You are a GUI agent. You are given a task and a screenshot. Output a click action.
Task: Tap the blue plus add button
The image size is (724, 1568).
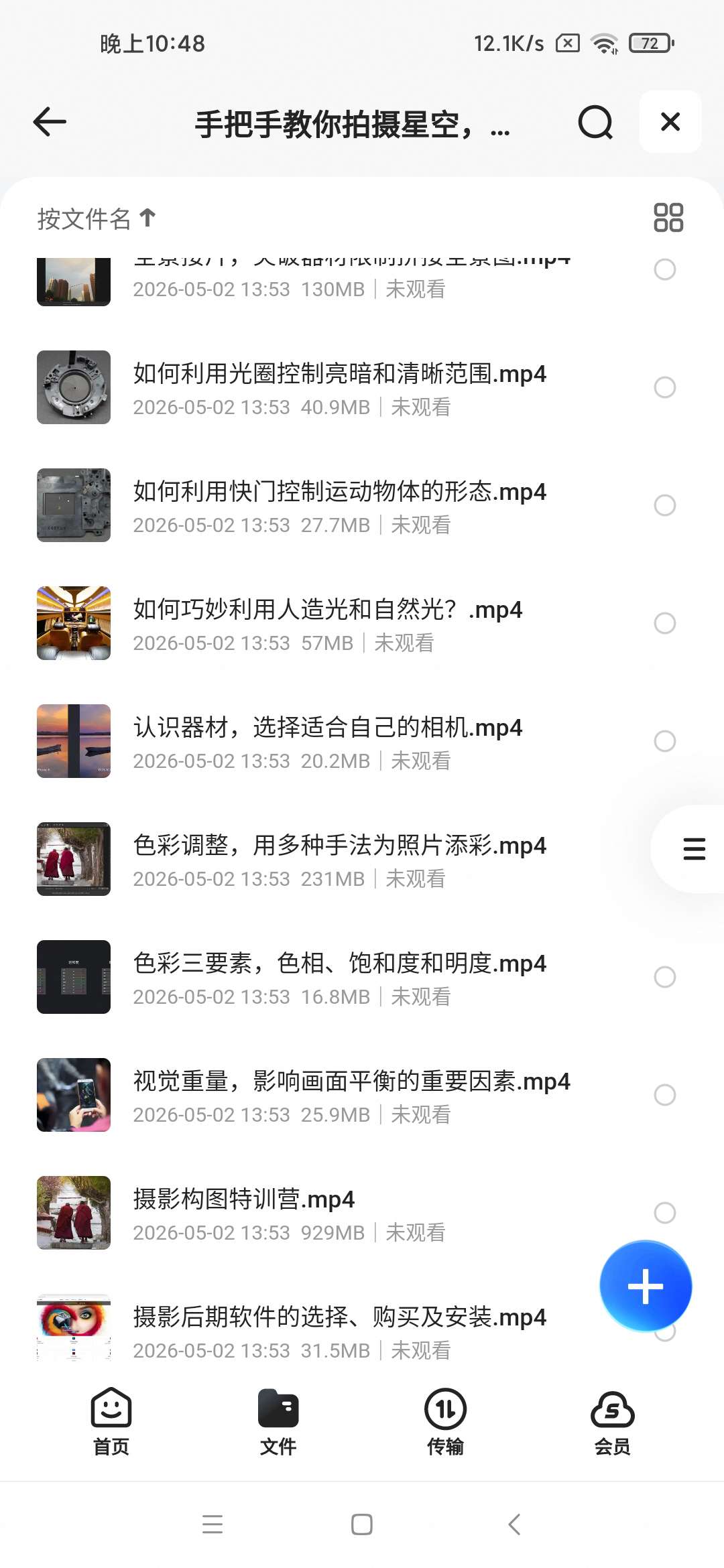[646, 1287]
